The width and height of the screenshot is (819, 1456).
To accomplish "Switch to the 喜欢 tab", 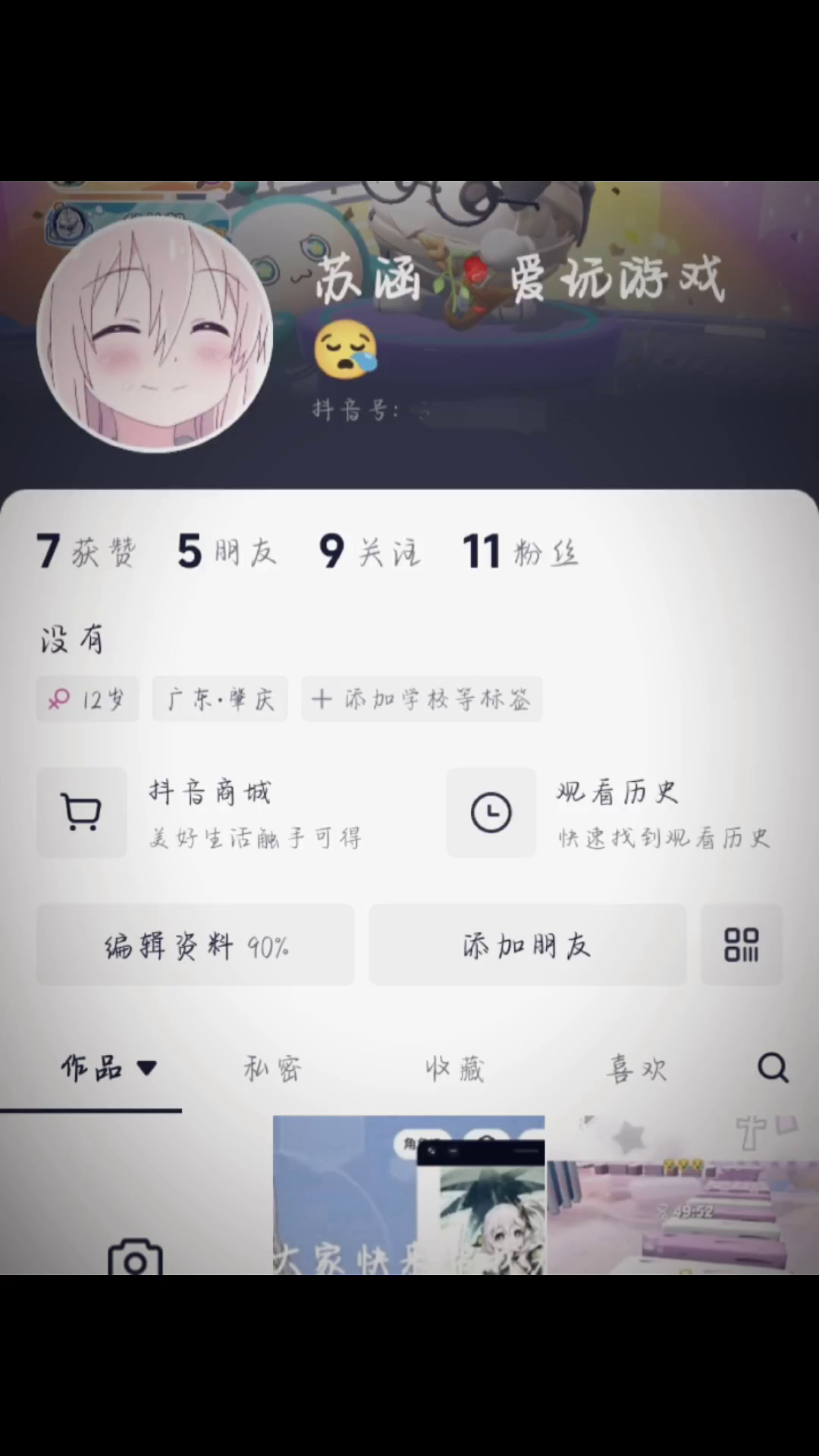I will coord(637,1068).
